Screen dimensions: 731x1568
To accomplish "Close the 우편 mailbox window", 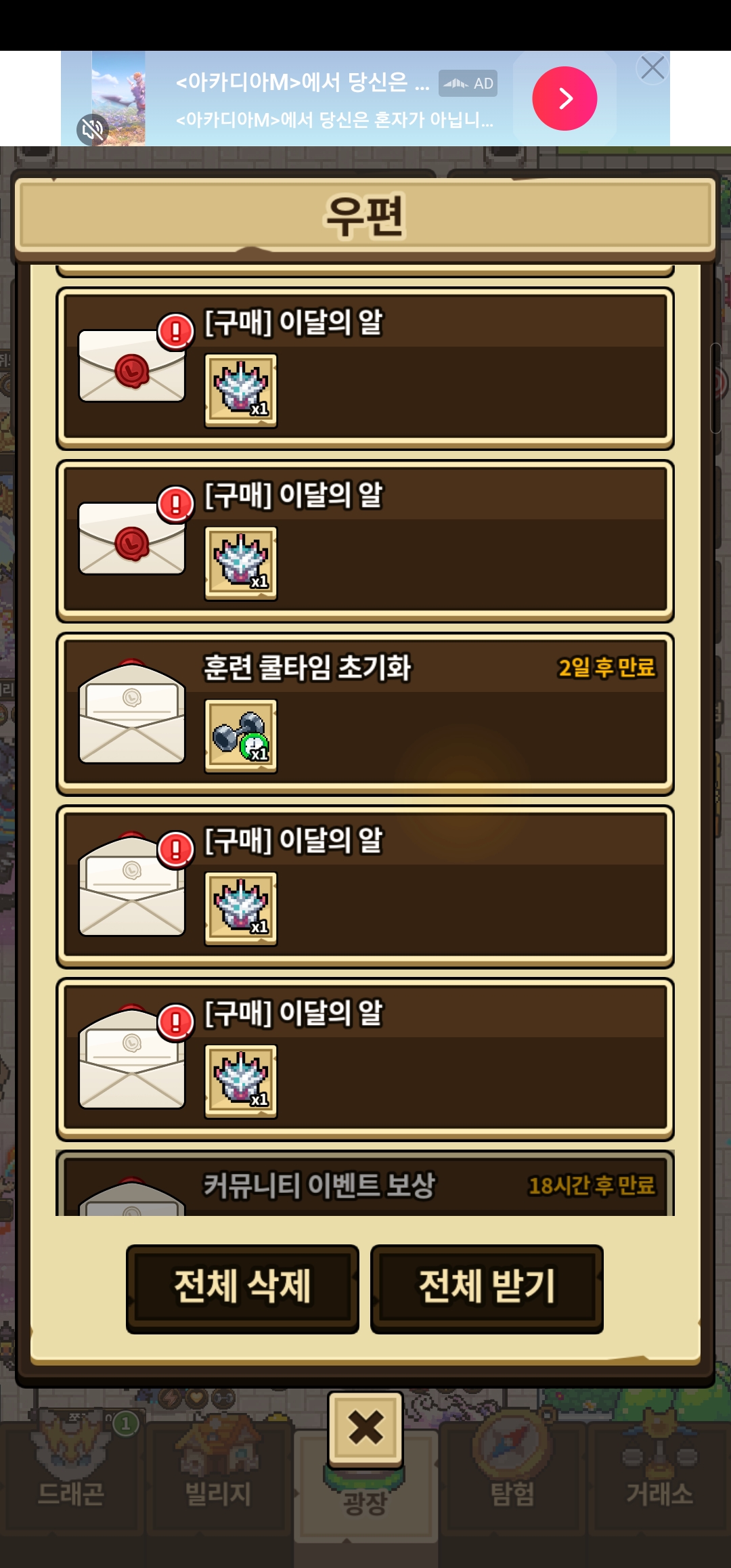I will coord(365,1427).
